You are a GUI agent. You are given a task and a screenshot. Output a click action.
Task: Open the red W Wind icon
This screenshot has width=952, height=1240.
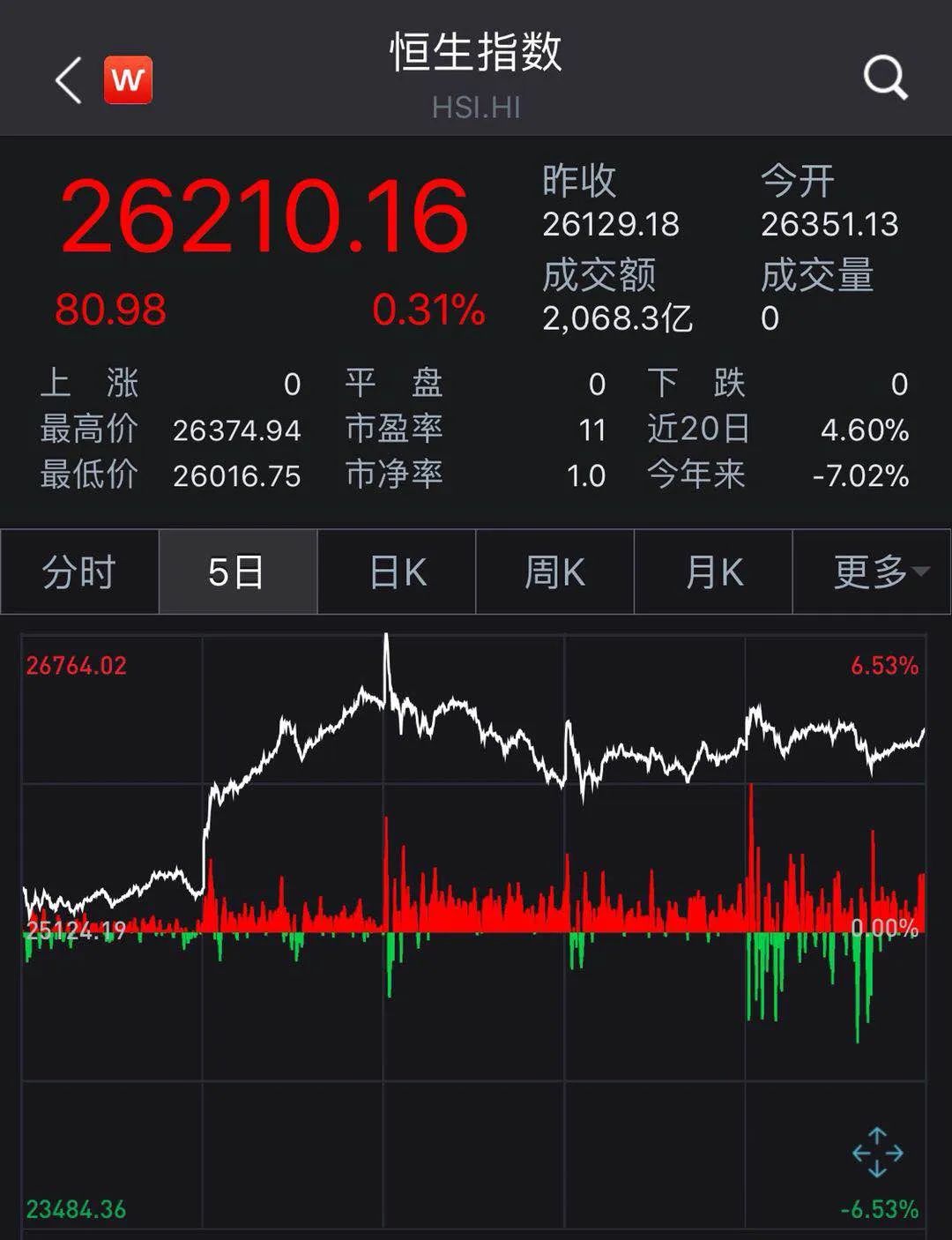point(128,80)
